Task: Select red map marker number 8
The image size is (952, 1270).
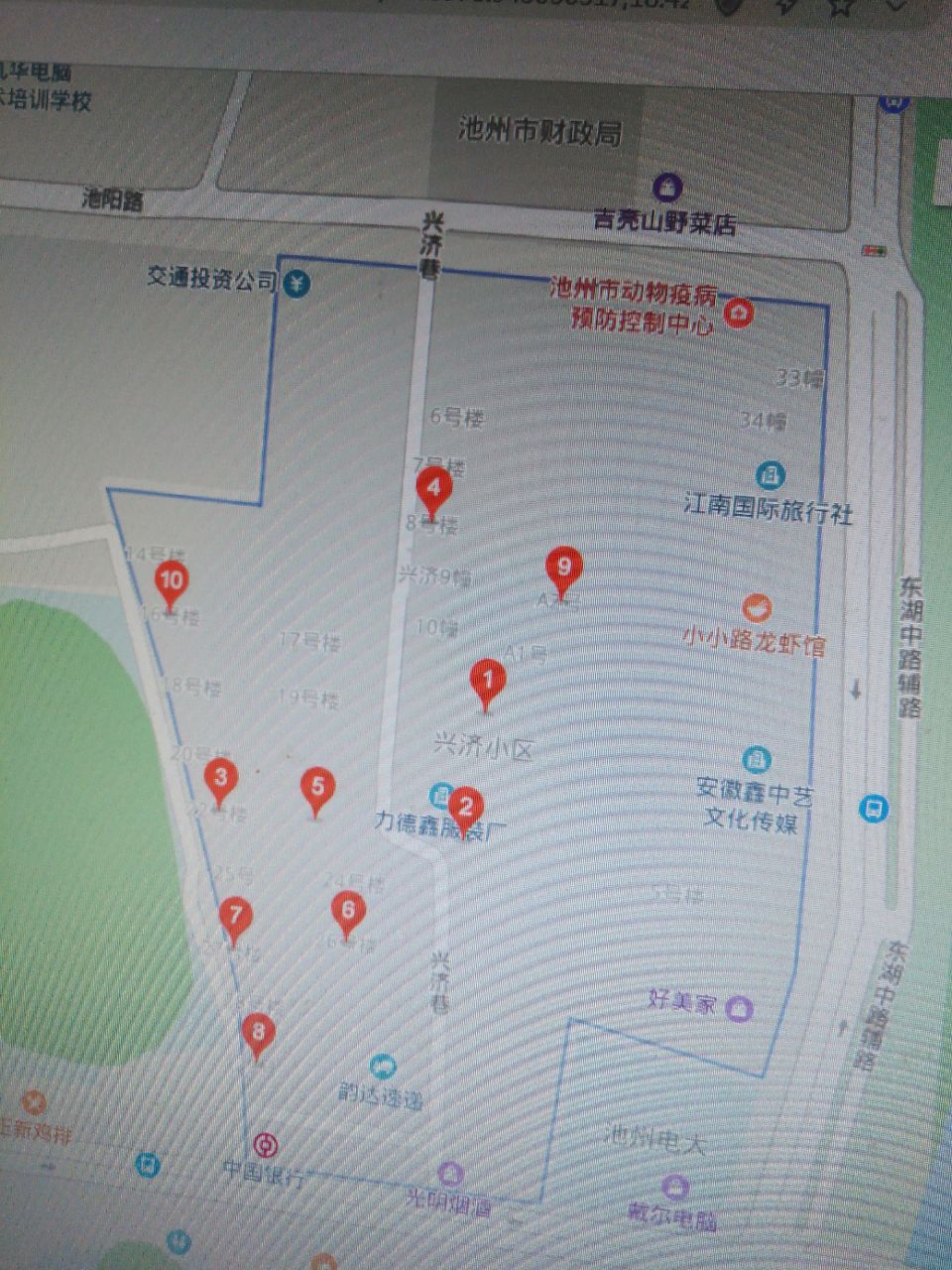Action: 258,1032
